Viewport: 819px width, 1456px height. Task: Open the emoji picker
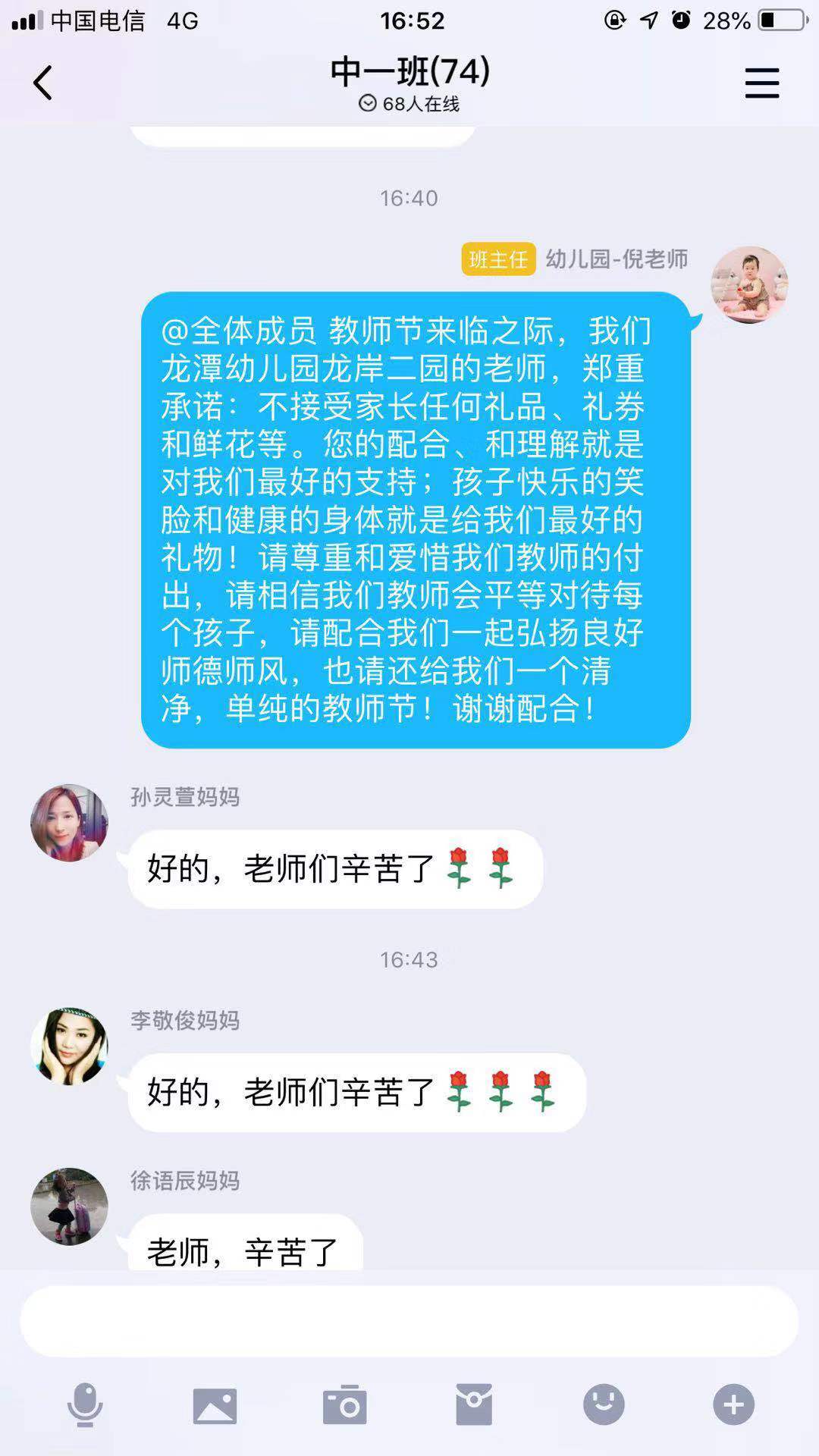point(604,1404)
